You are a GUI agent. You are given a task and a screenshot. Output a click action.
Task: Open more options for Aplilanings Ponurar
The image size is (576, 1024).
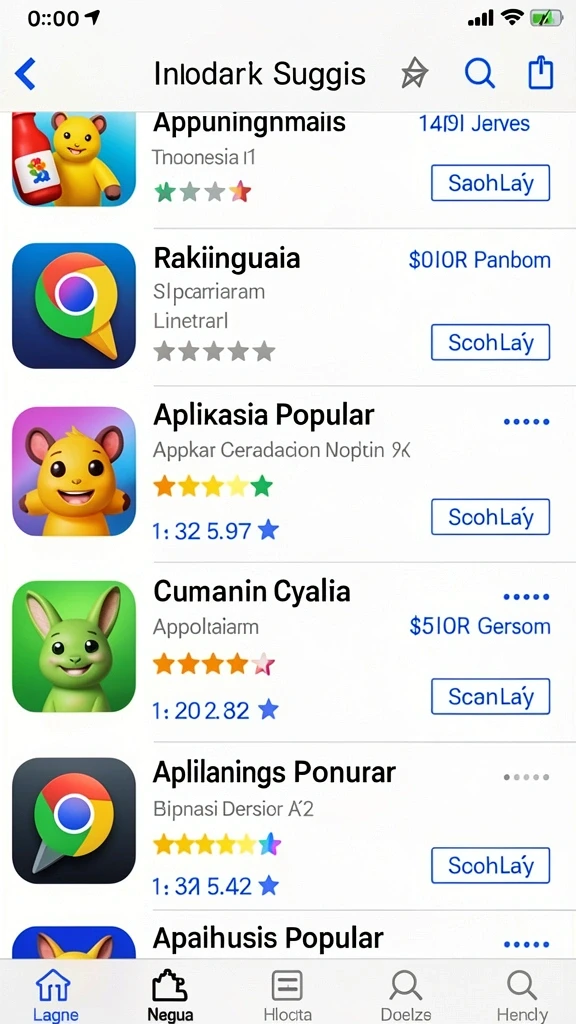point(526,777)
